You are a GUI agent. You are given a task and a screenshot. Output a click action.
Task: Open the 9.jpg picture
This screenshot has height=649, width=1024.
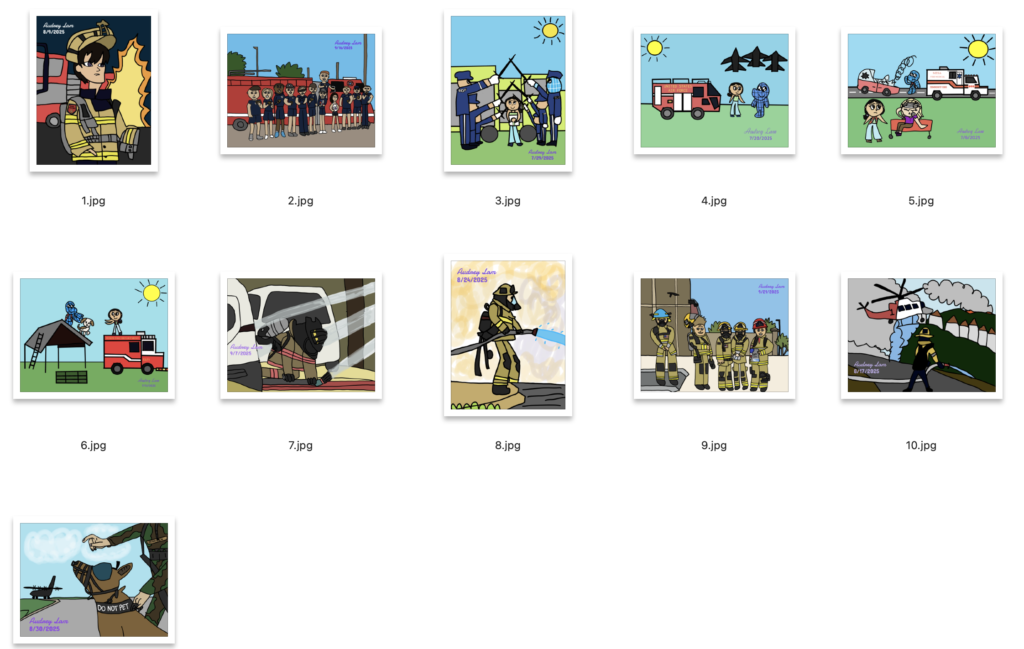(x=714, y=335)
